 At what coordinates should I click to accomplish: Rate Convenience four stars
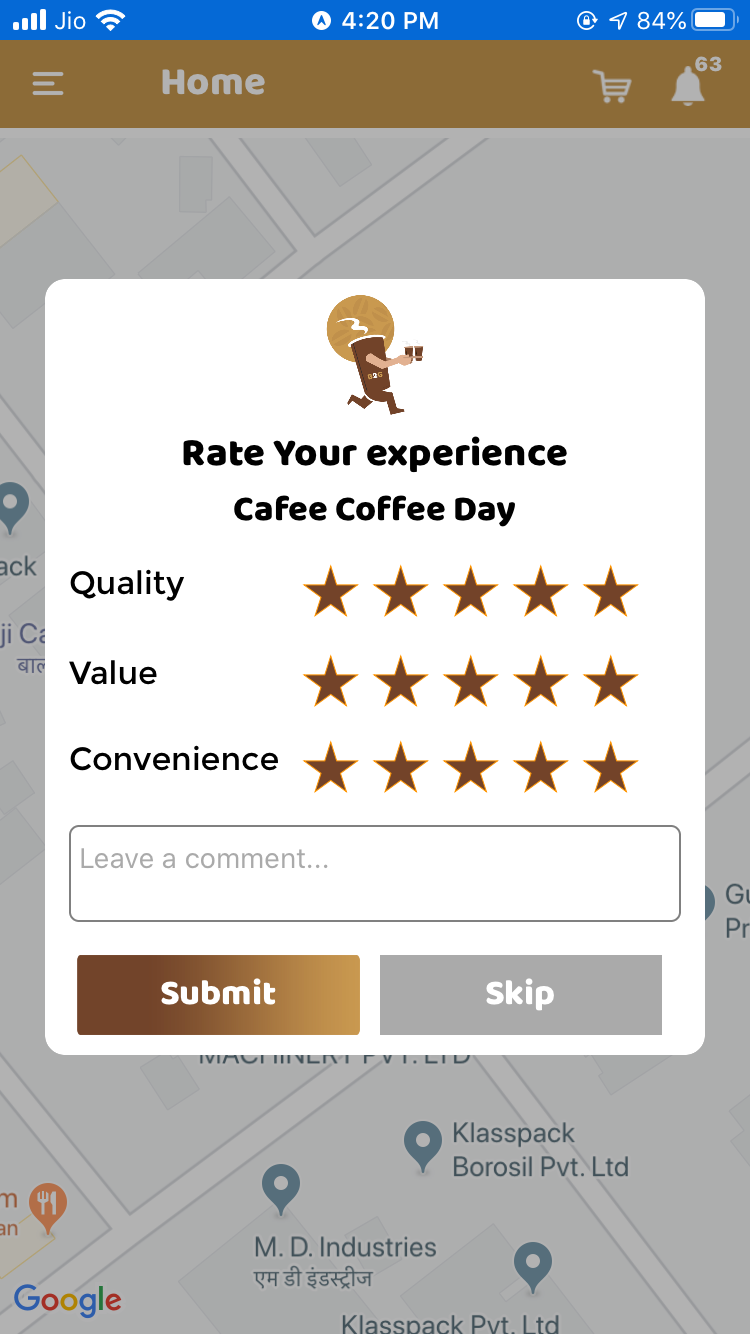(x=540, y=768)
